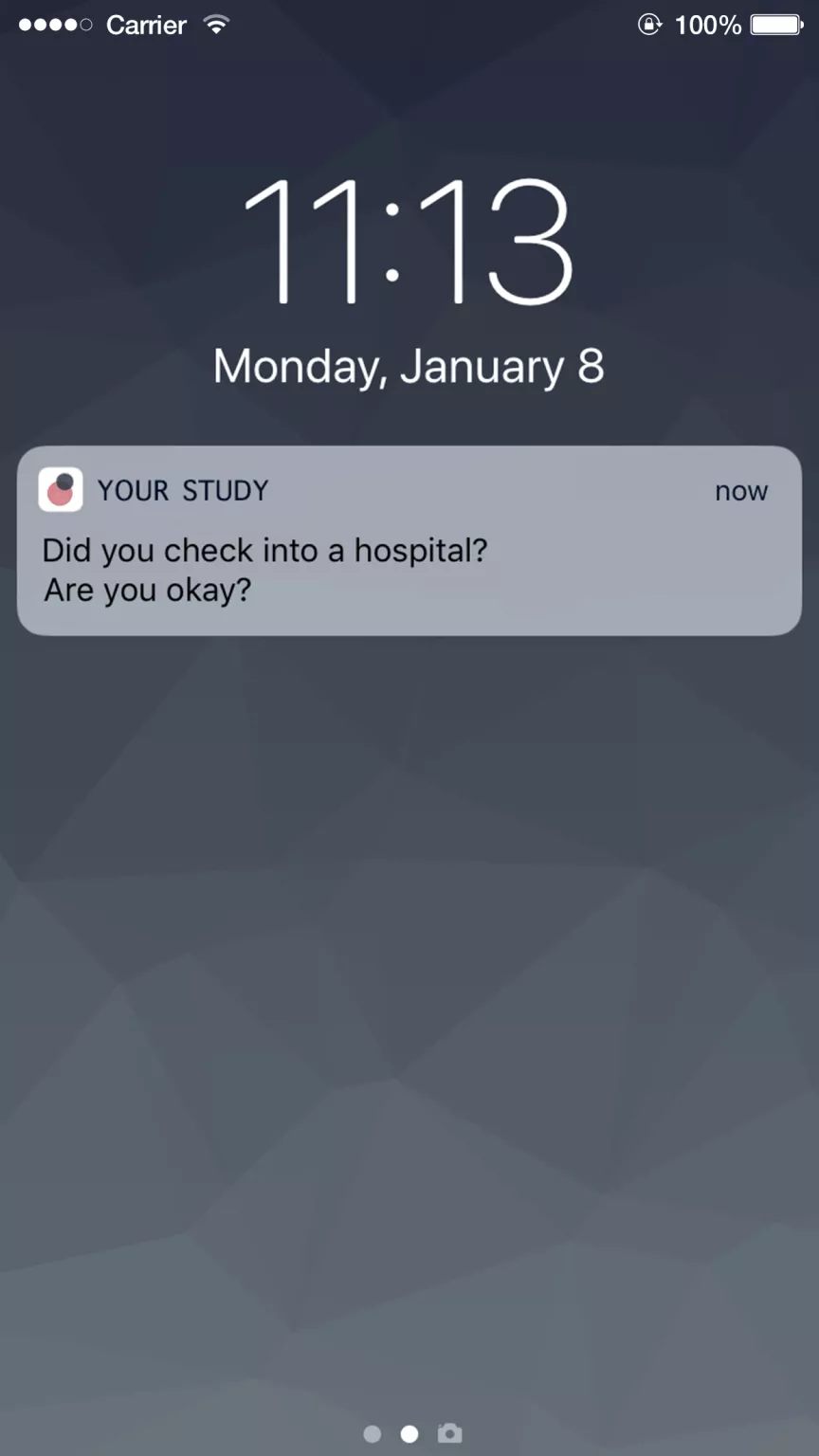Tap the camera icon at the bottom
This screenshot has height=1456, width=819.
click(x=450, y=1433)
